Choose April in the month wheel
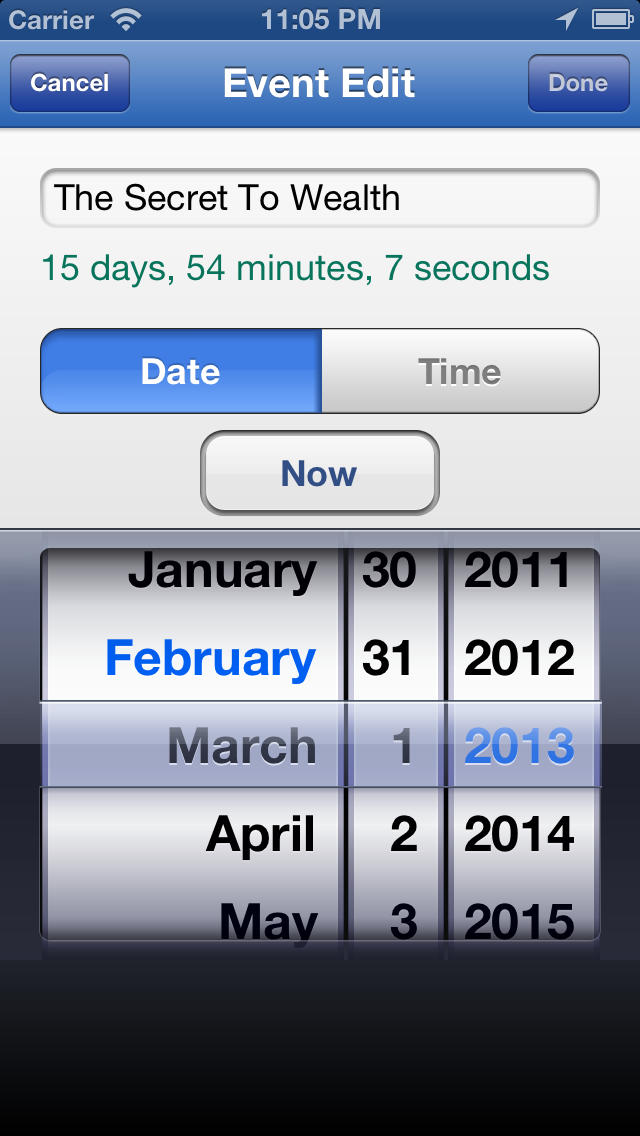640x1136 pixels. [261, 834]
